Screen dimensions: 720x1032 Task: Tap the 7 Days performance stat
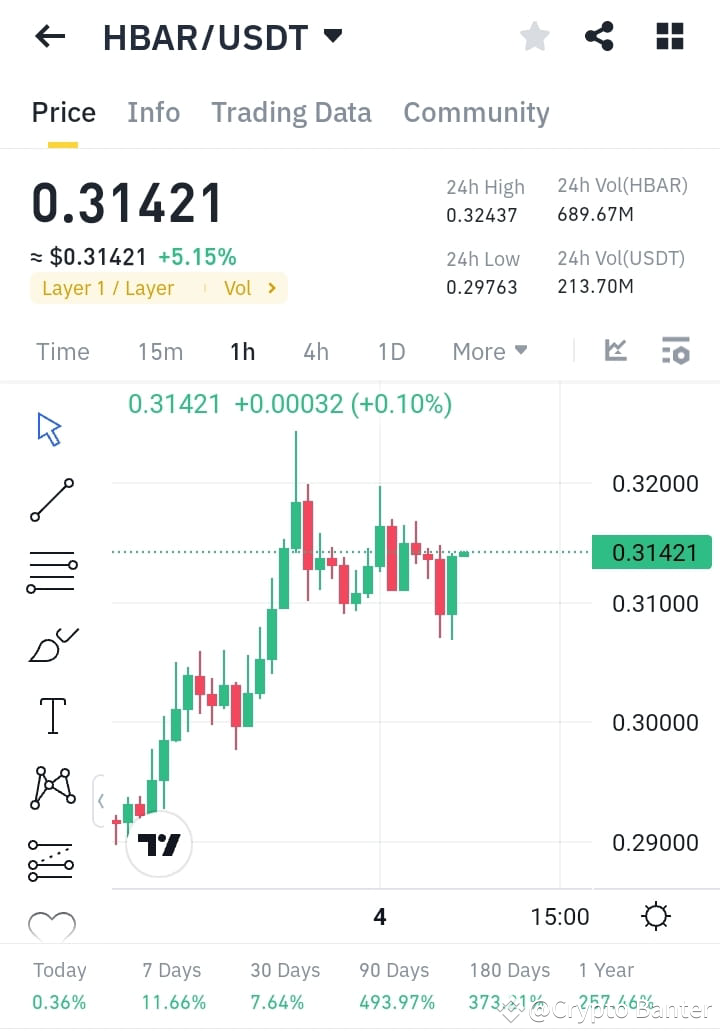pyautogui.click(x=171, y=983)
